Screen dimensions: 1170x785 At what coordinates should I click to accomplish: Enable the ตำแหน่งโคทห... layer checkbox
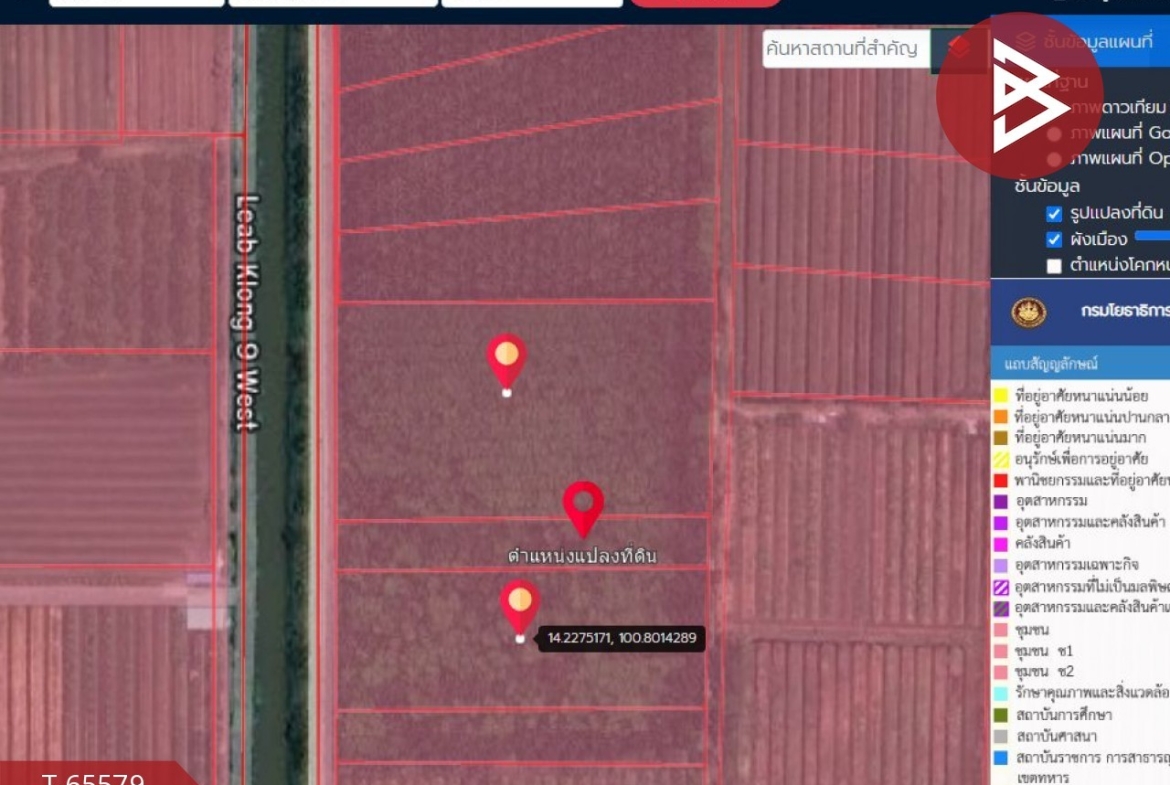(x=1053, y=265)
